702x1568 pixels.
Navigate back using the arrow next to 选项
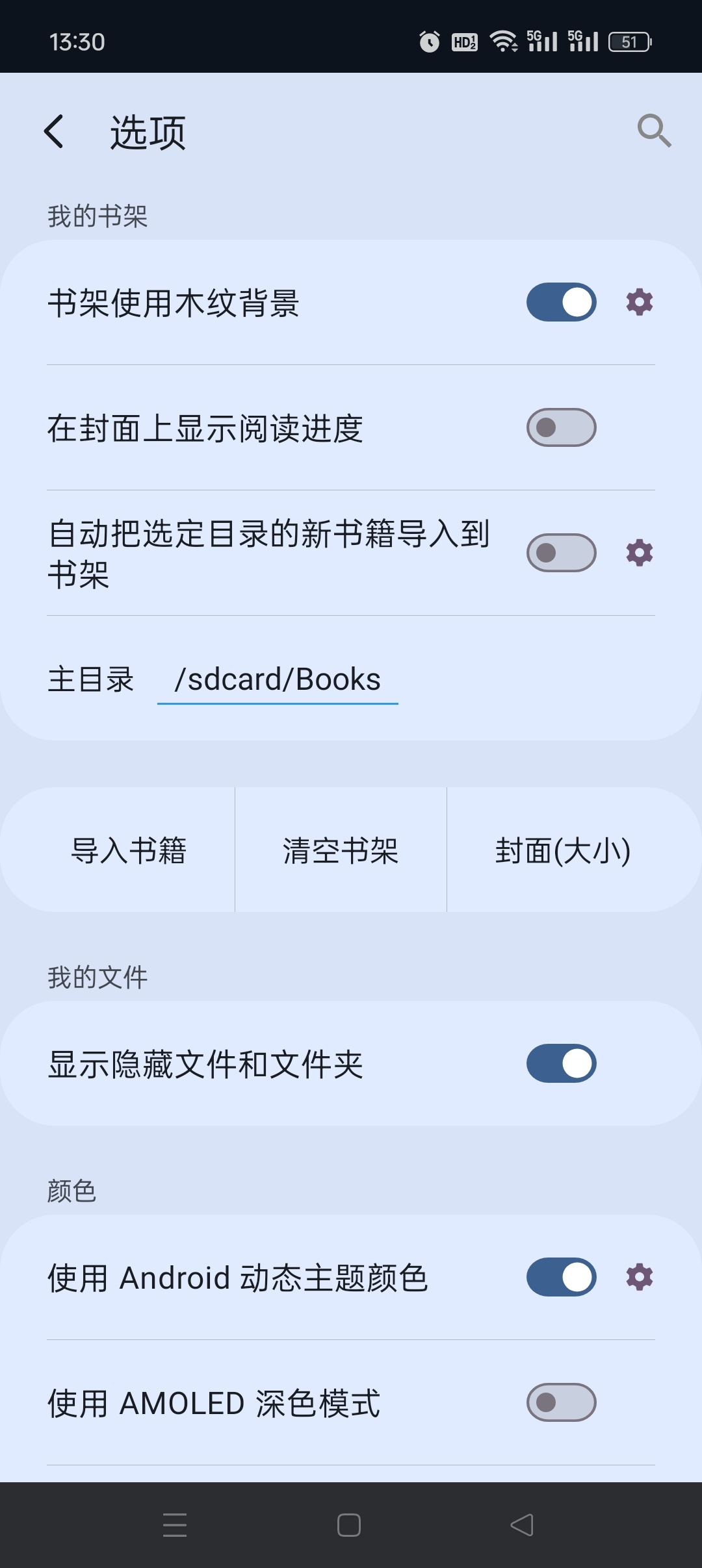click(55, 131)
